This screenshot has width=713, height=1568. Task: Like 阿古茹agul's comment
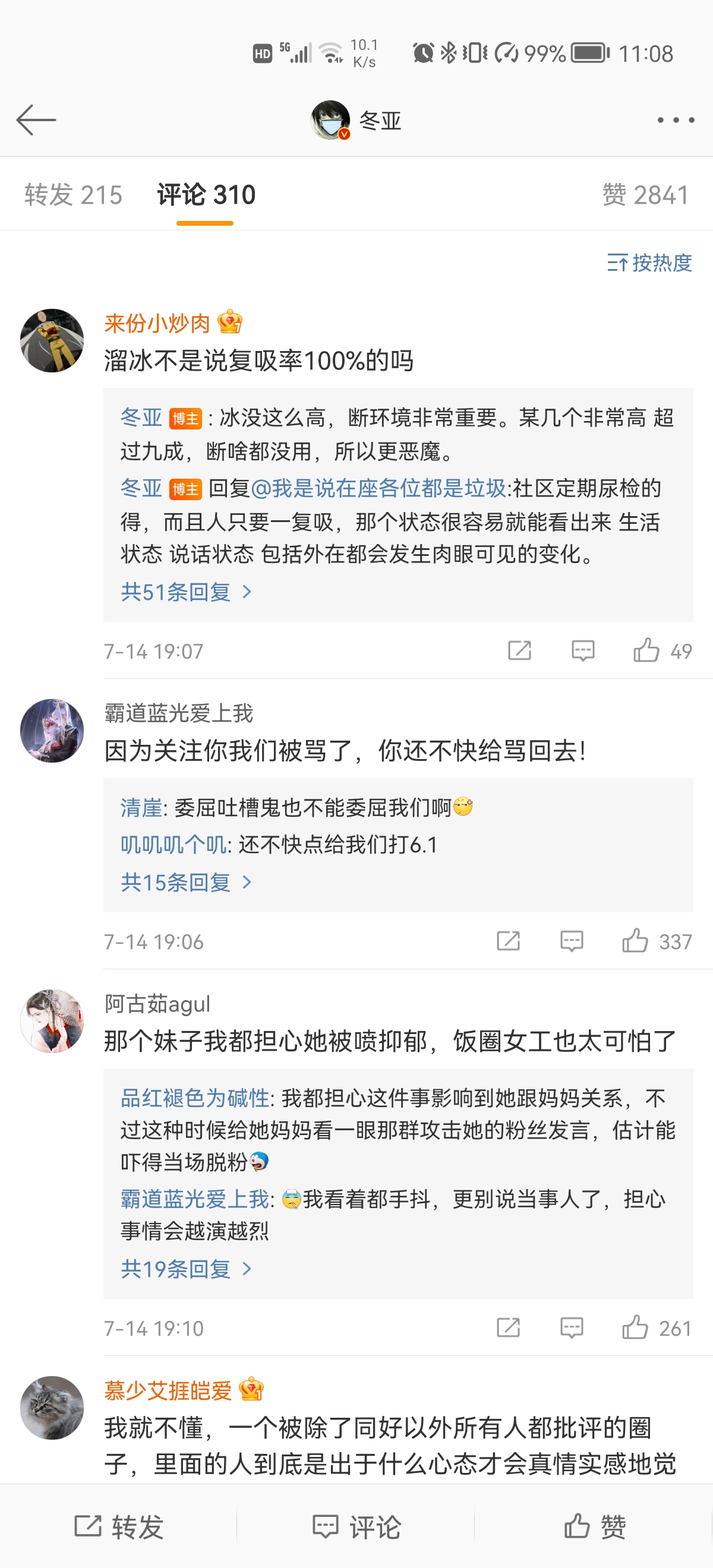tap(635, 1327)
